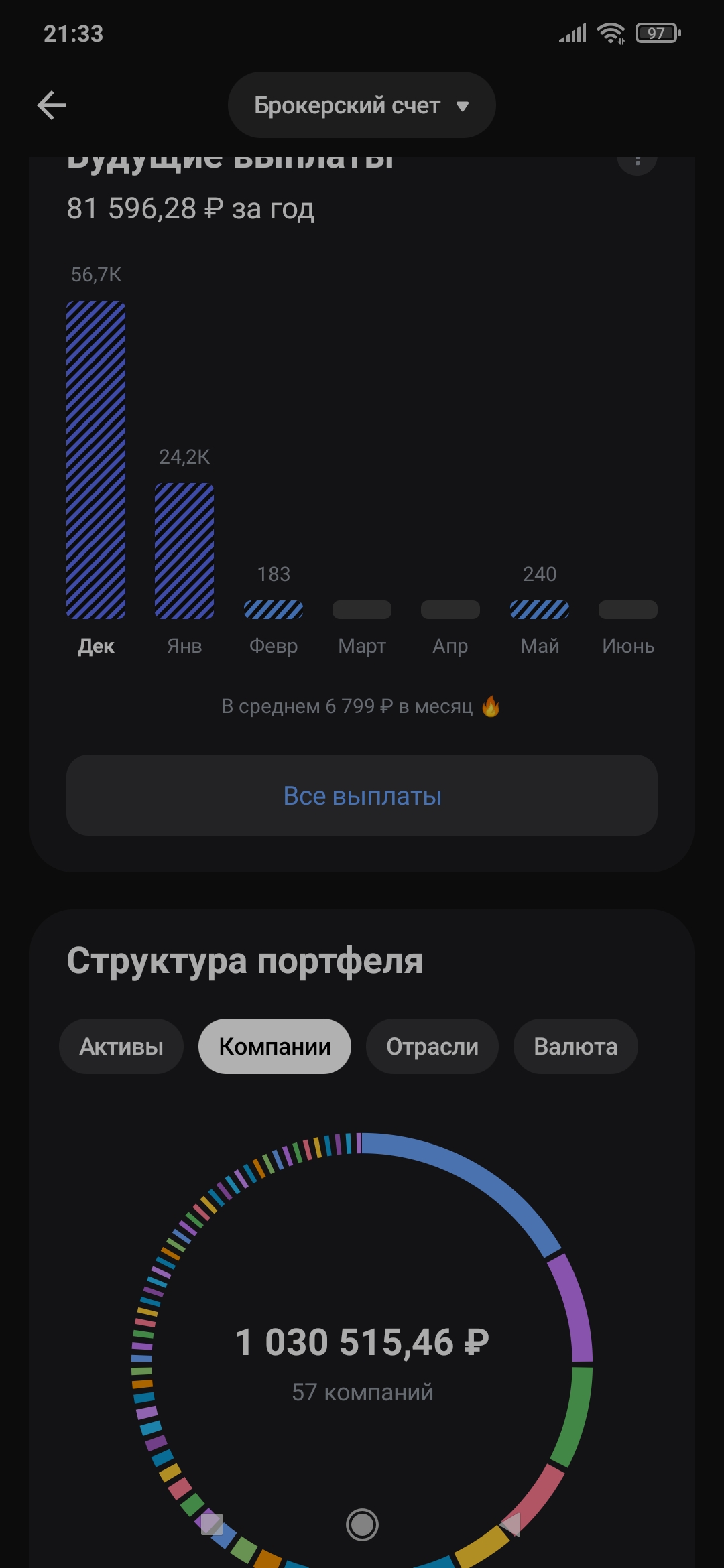The image size is (724, 1568).
Task: Select the Май payout bar
Action: 540,610
